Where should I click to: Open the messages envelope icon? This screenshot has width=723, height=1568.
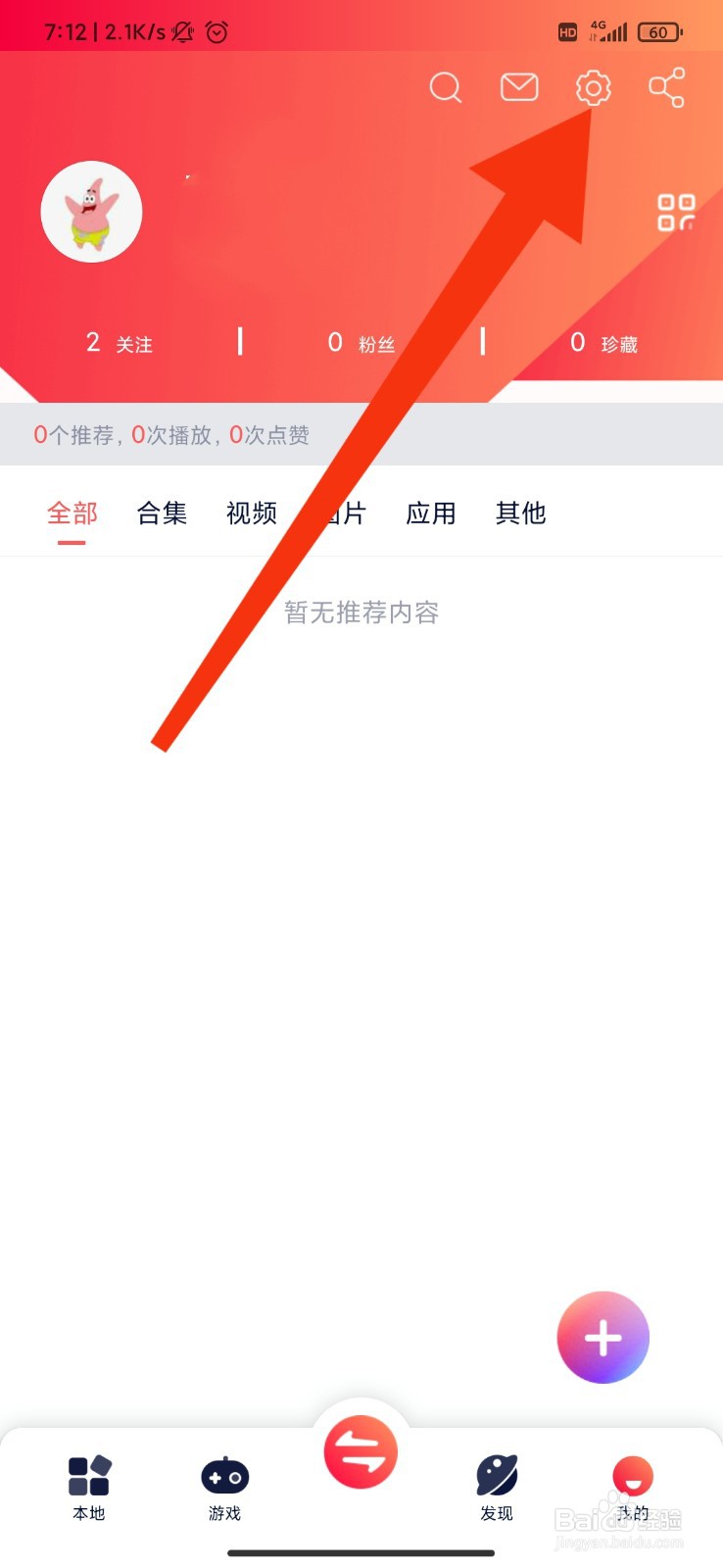(x=519, y=87)
